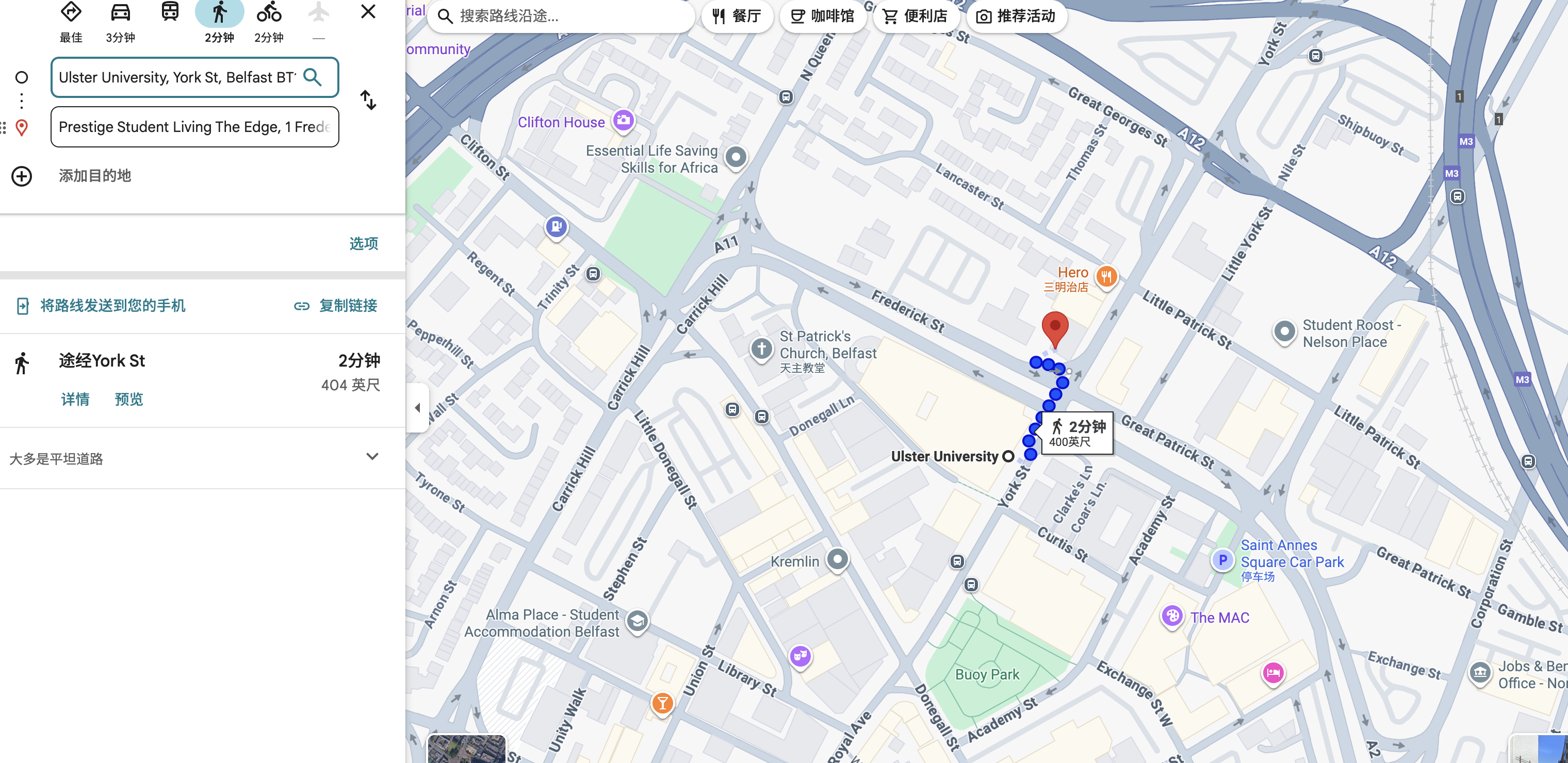Add a destination (添加目的地)
The height and width of the screenshot is (763, 1568).
[x=94, y=176]
